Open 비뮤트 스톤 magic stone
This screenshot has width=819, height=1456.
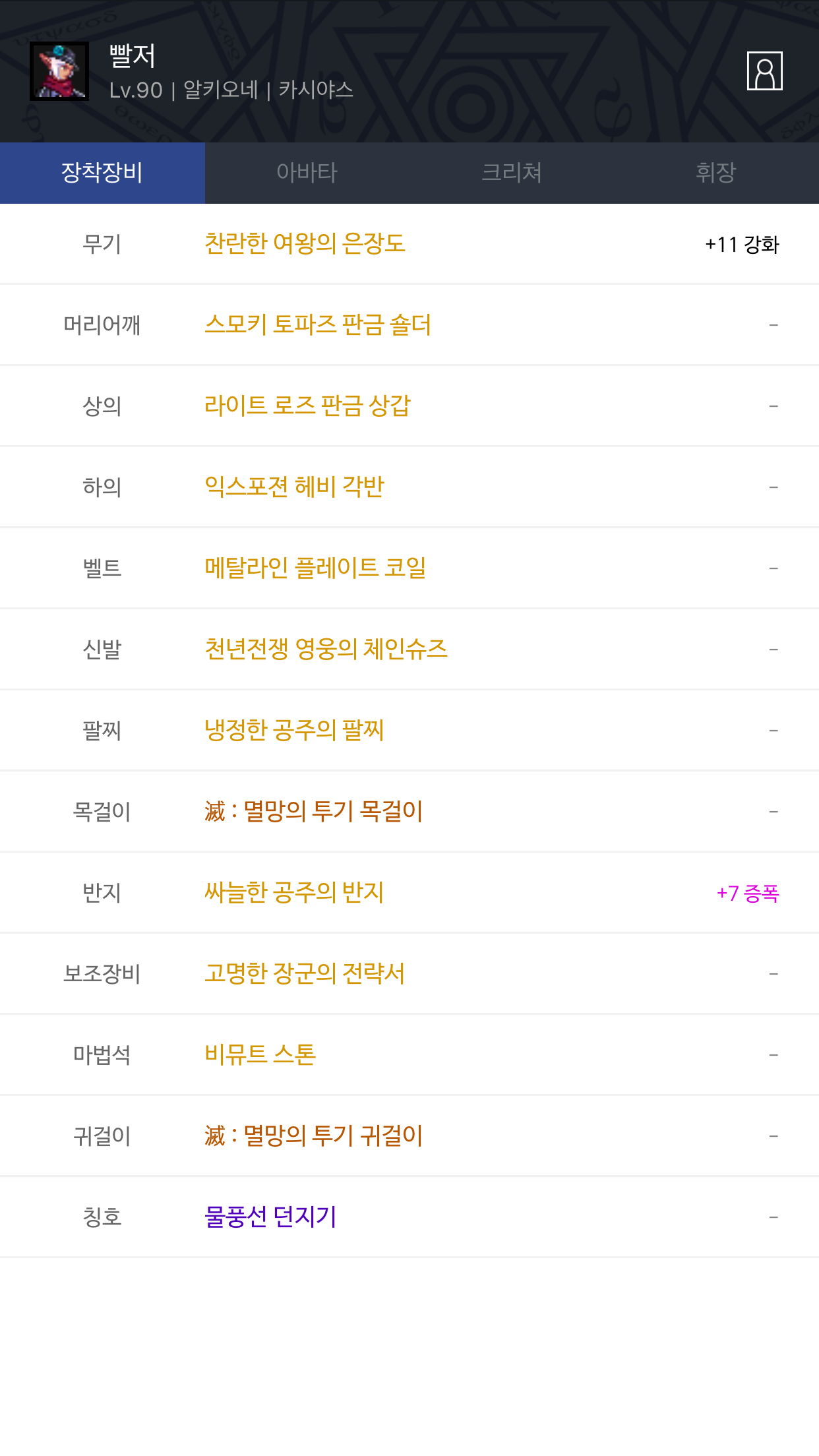260,1054
